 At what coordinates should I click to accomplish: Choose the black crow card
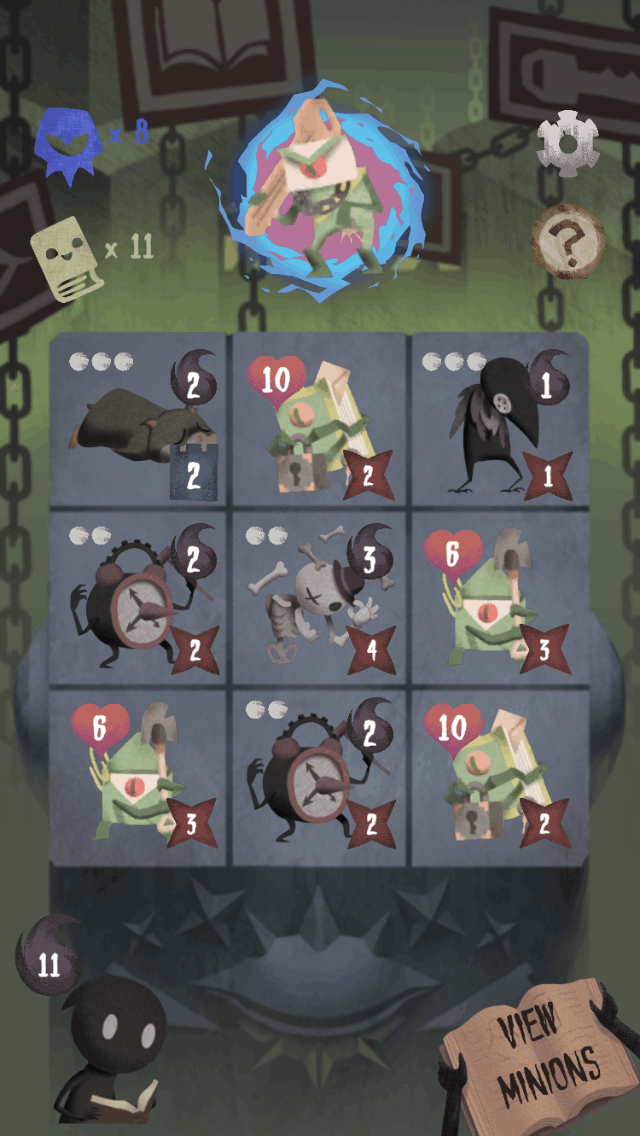(x=498, y=420)
